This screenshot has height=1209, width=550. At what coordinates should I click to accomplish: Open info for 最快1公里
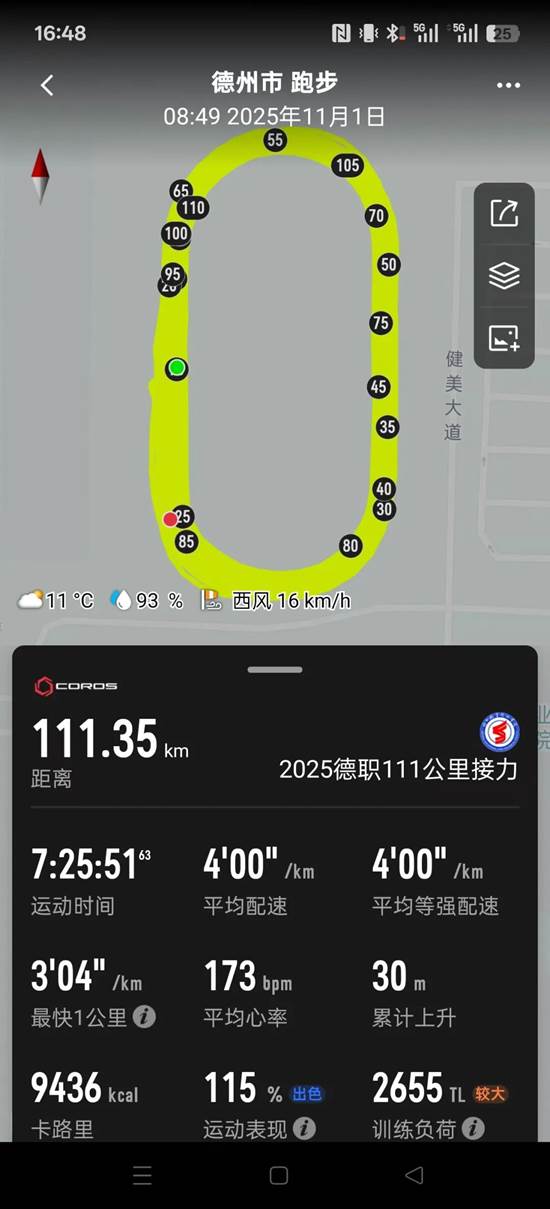click(x=144, y=1017)
